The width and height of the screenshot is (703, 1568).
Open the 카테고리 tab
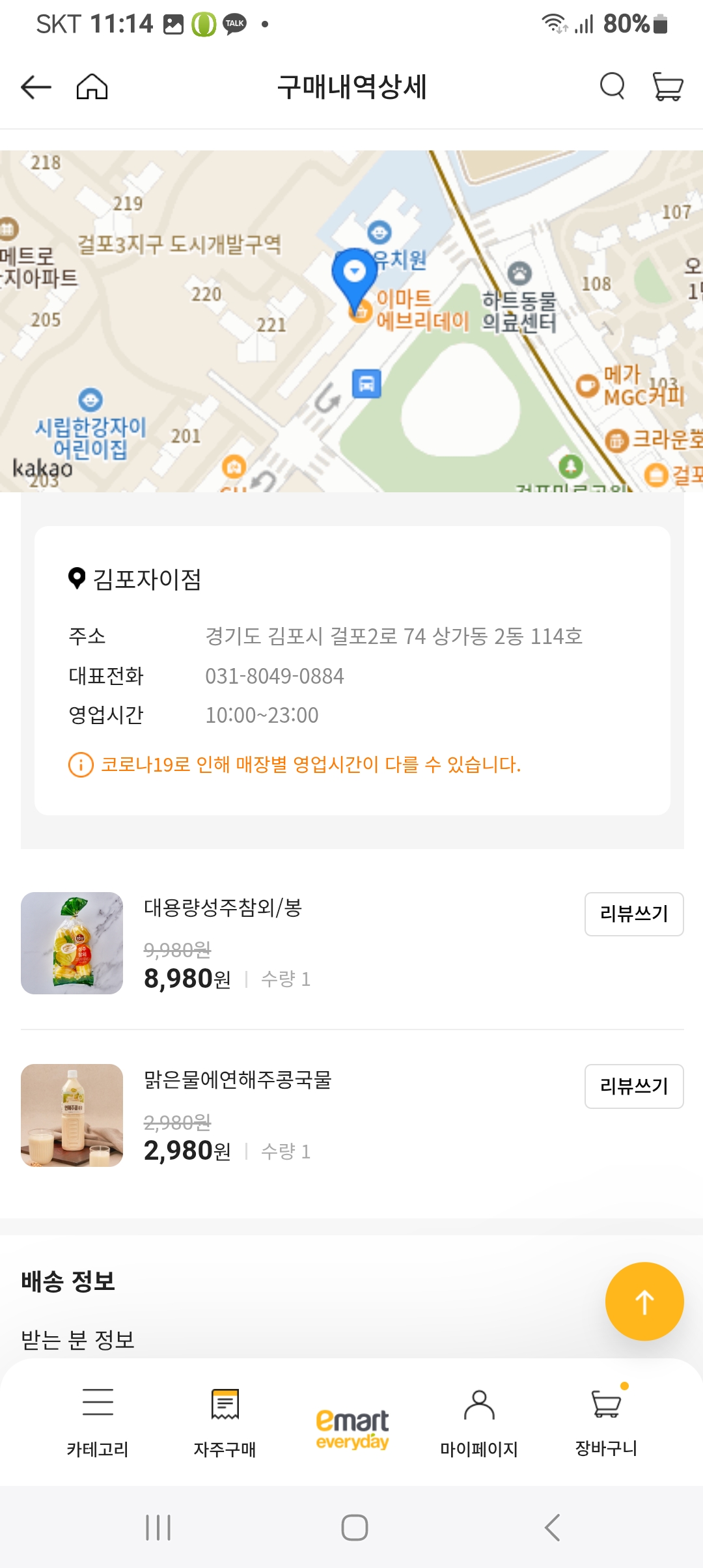[x=98, y=1421]
